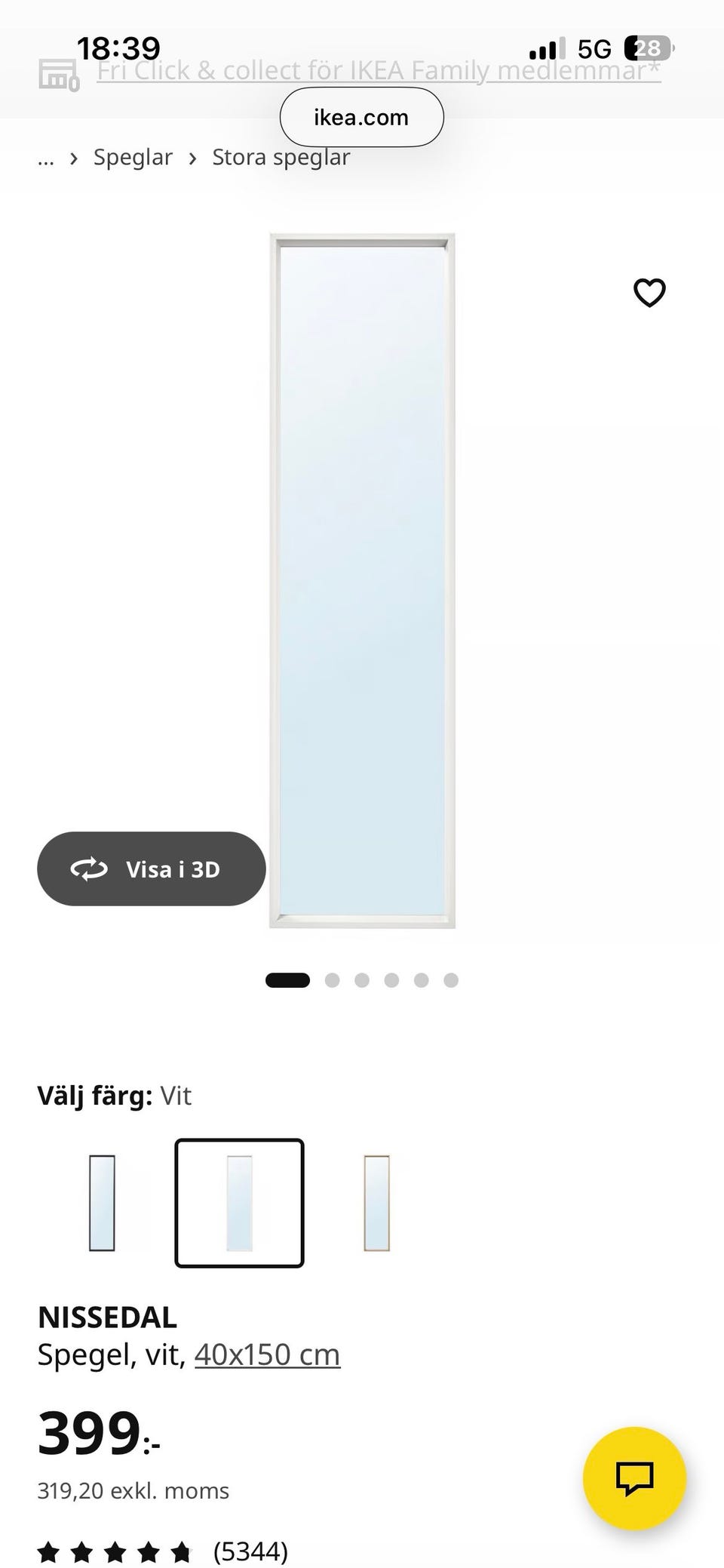Open the yellow chat bubble

pyautogui.click(x=636, y=1477)
